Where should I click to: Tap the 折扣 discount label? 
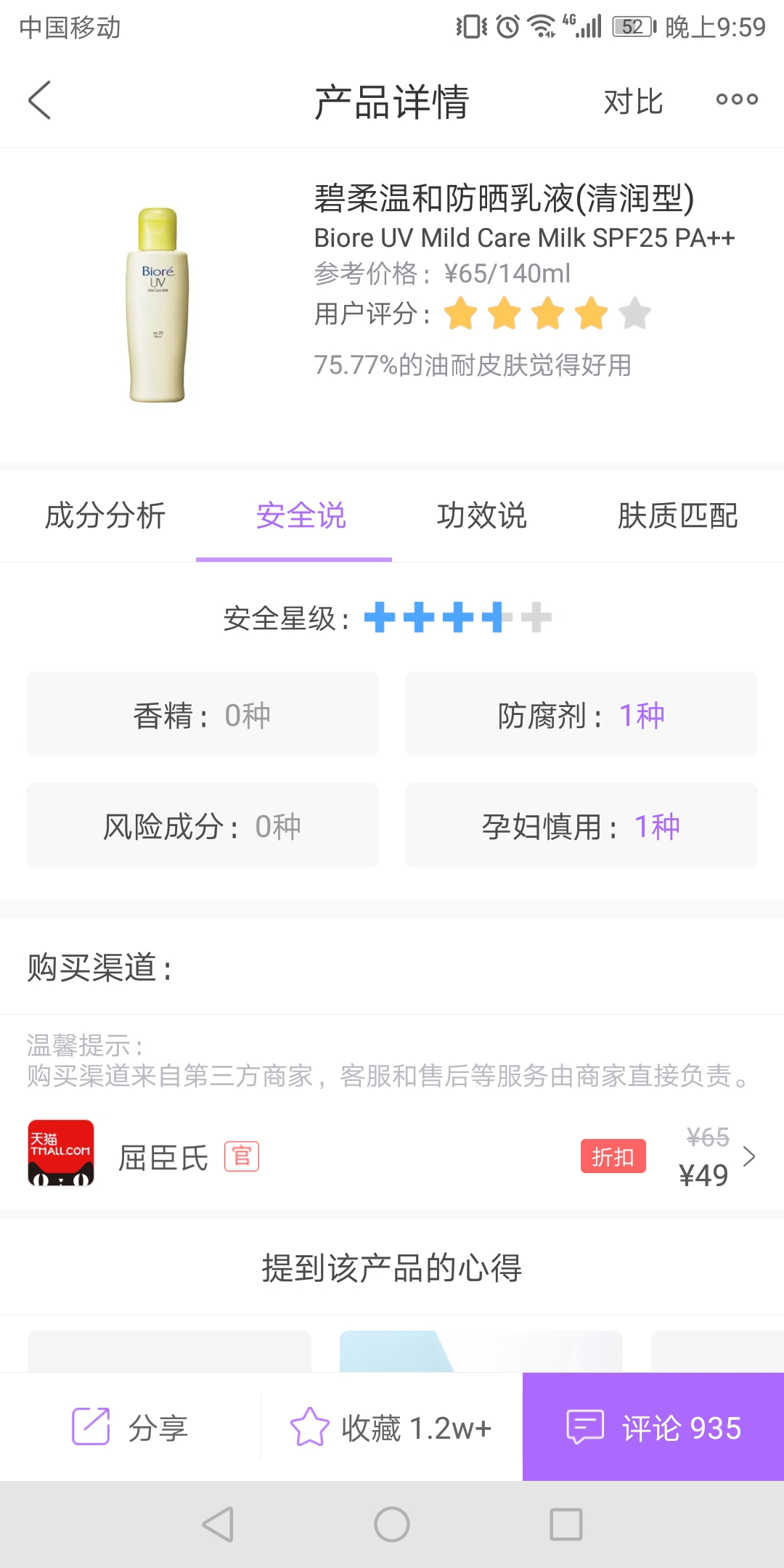pos(613,1156)
